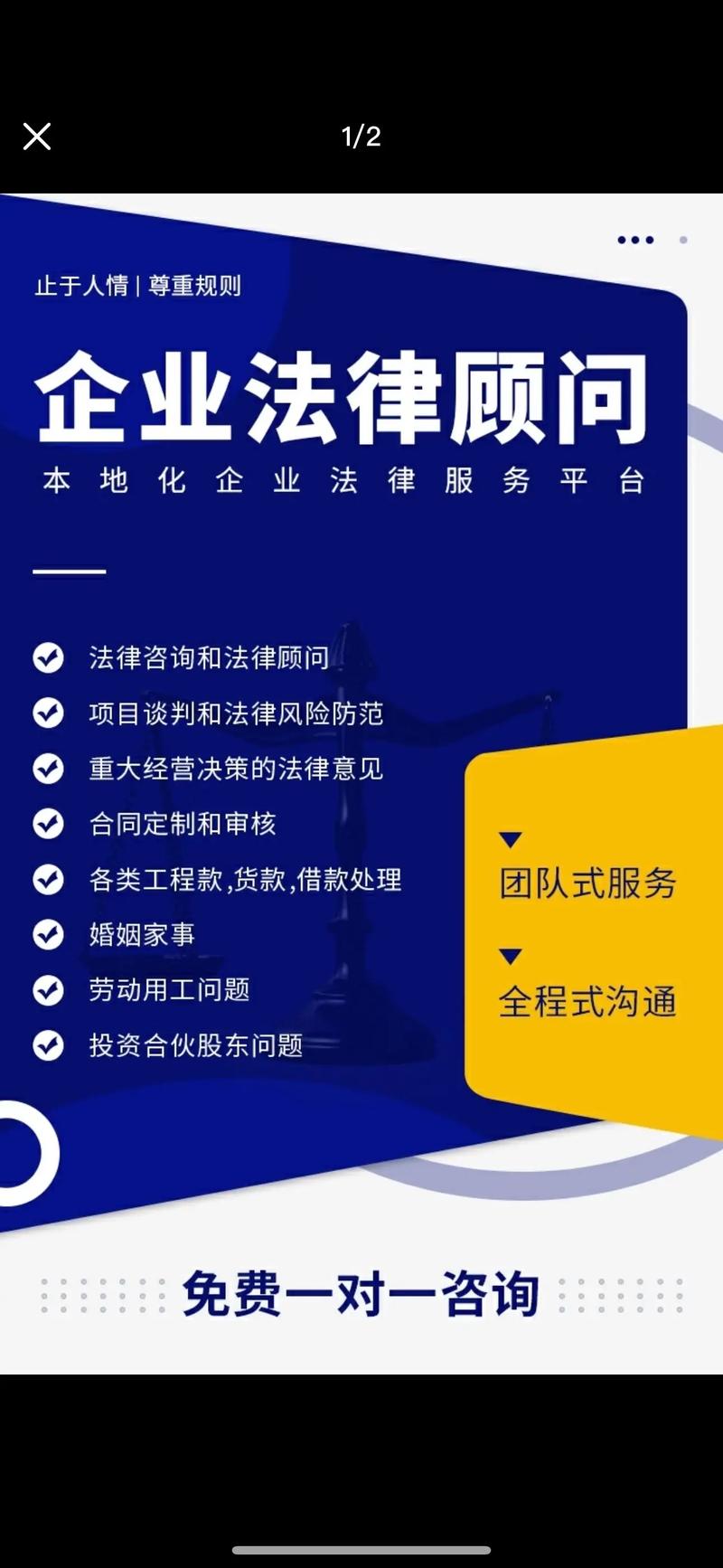Select the 1/2 page indicator at the top

(x=361, y=136)
